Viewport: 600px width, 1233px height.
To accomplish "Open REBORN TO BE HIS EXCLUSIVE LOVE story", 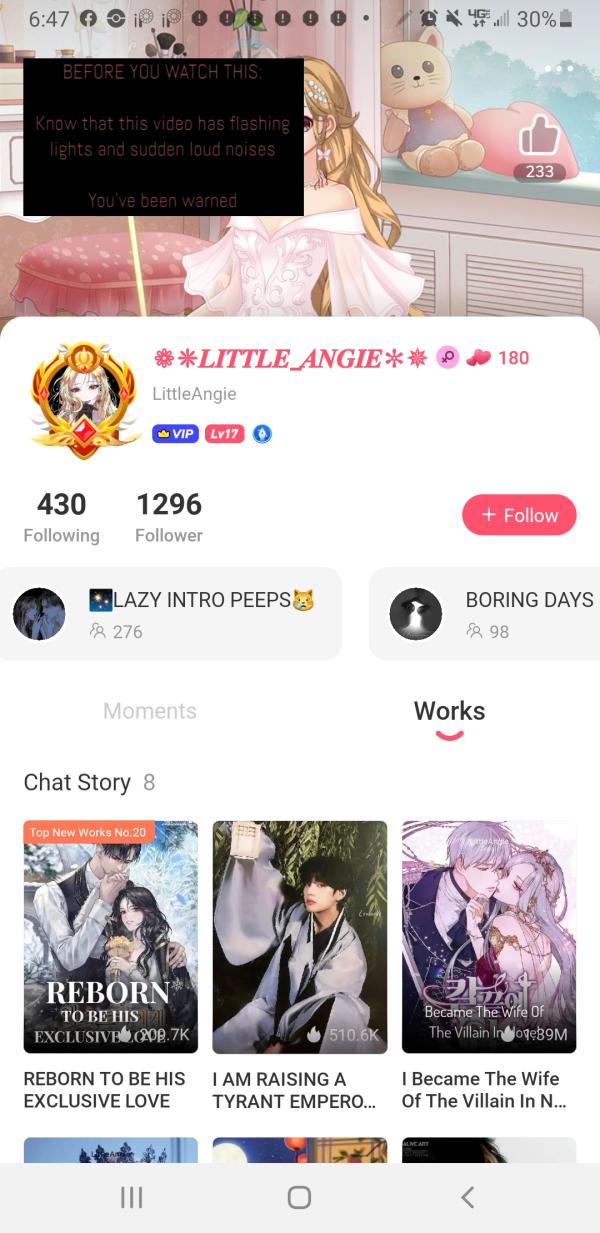I will coord(110,937).
